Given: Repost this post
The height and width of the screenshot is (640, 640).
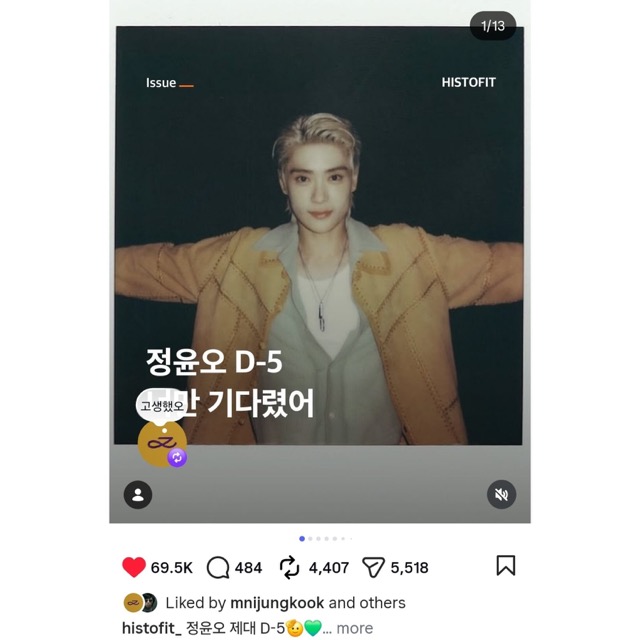Looking at the screenshot, I should pos(290,567).
